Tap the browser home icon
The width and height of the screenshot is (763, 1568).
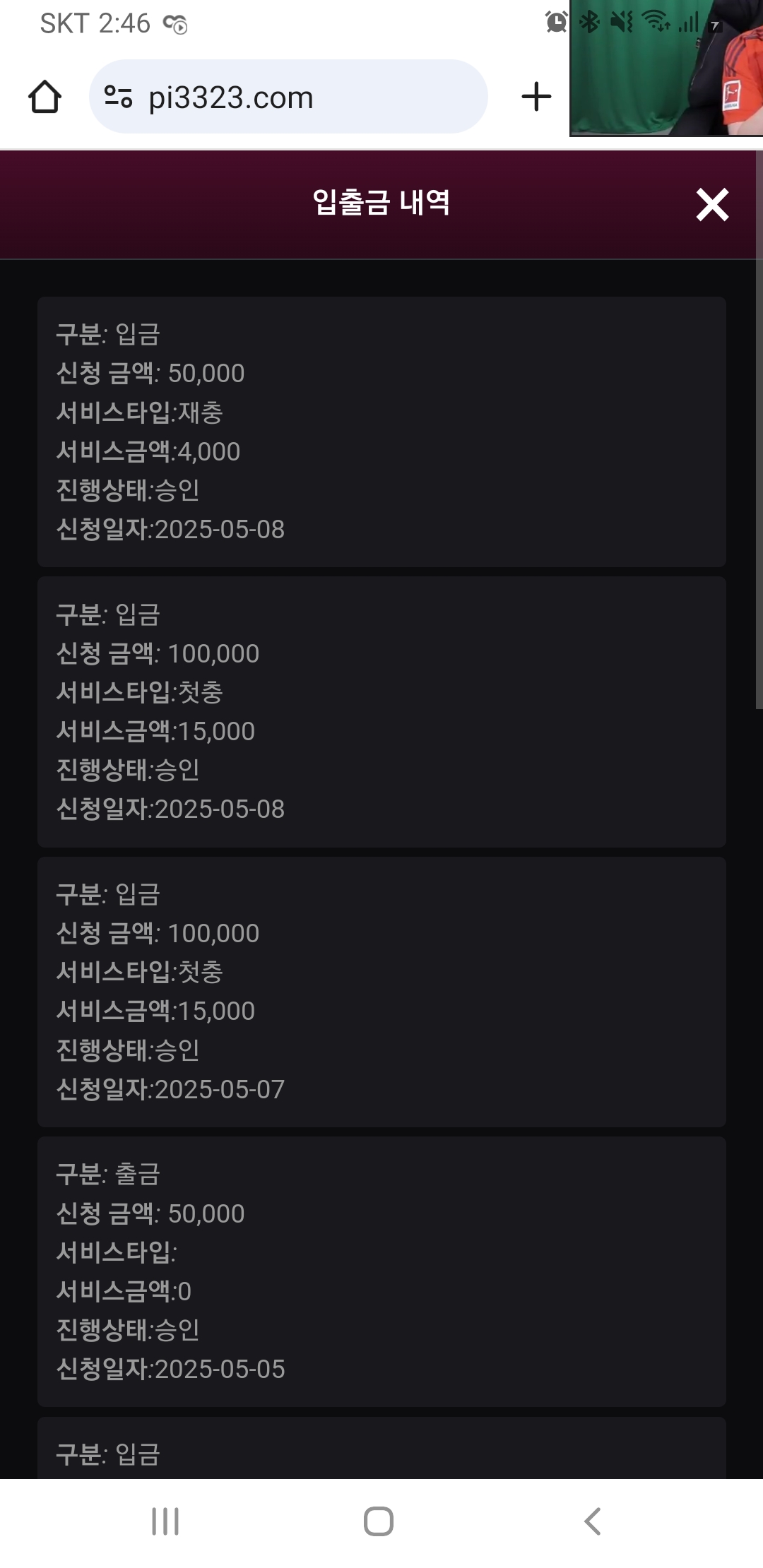45,97
